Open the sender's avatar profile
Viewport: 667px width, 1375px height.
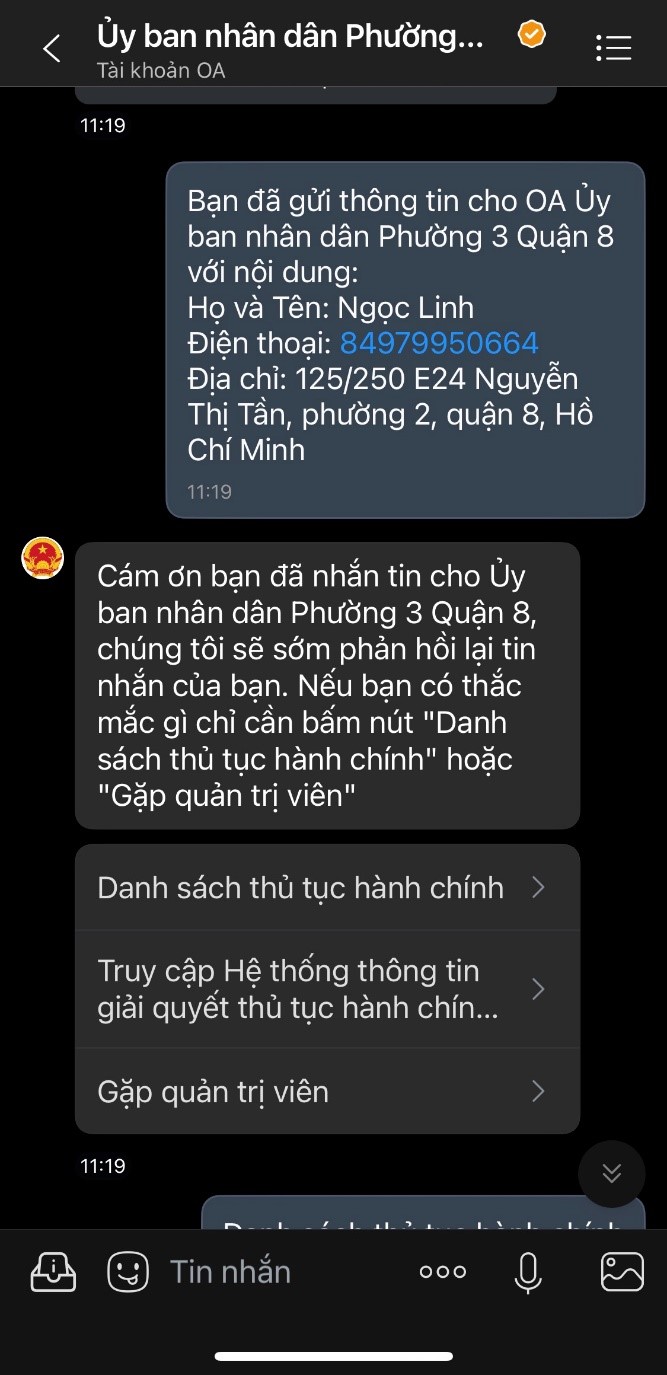43,558
